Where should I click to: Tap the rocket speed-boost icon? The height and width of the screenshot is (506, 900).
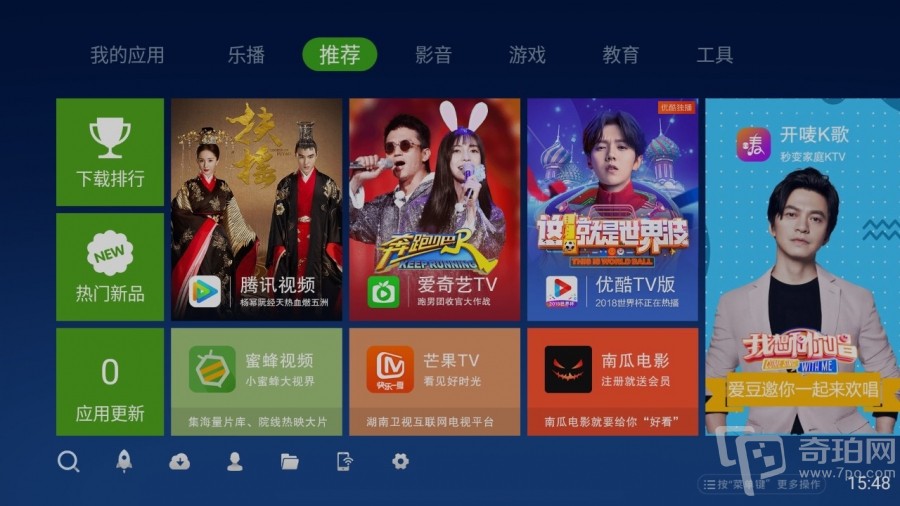[124, 461]
